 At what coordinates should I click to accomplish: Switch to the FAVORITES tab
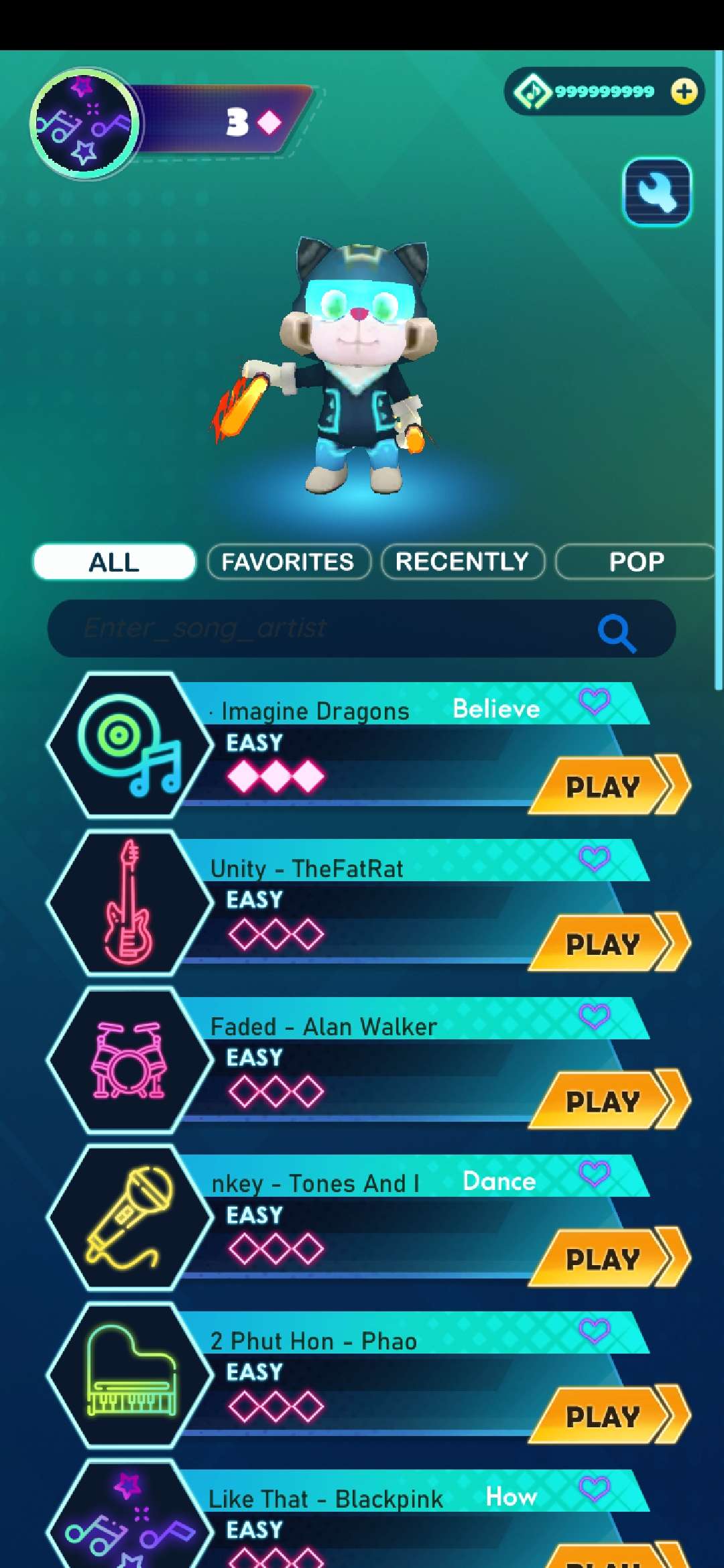point(288,562)
